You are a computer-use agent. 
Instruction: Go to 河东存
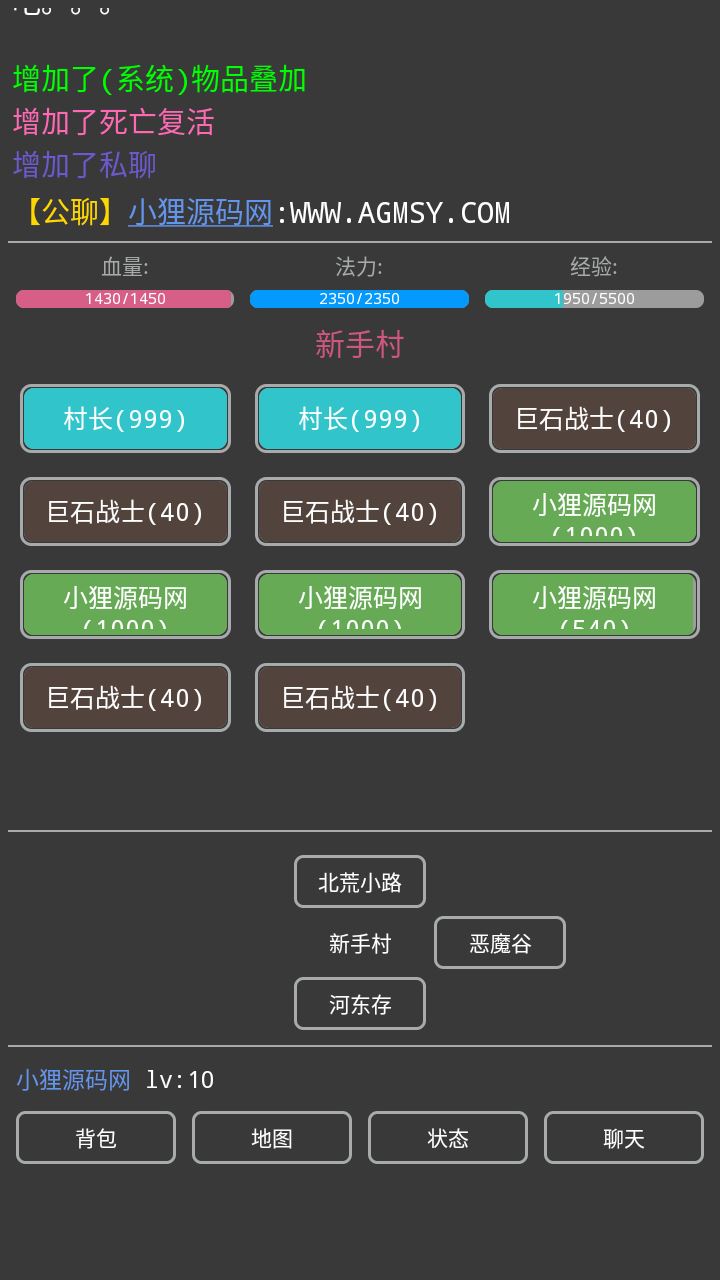pos(360,1004)
